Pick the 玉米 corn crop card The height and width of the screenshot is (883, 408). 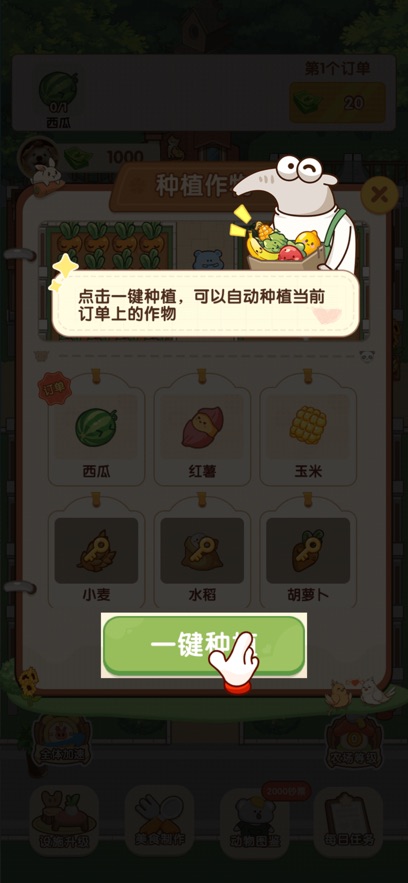(x=308, y=430)
